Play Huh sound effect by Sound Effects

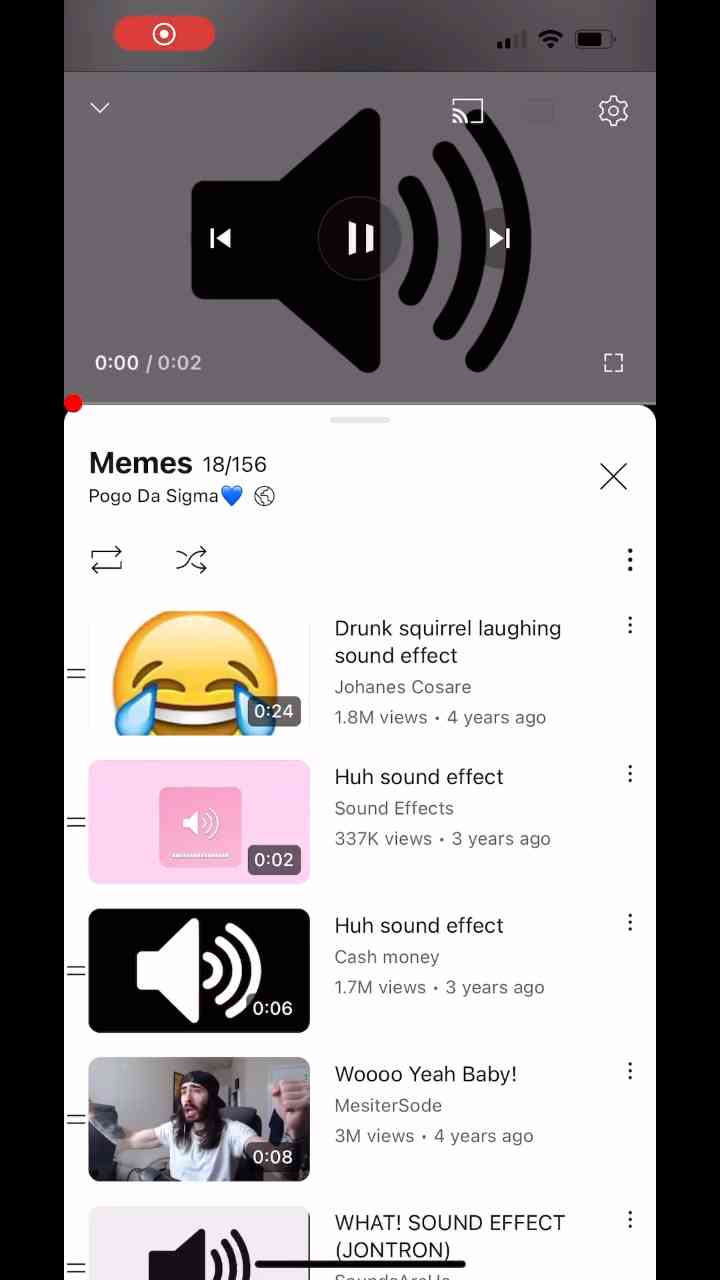click(199, 822)
